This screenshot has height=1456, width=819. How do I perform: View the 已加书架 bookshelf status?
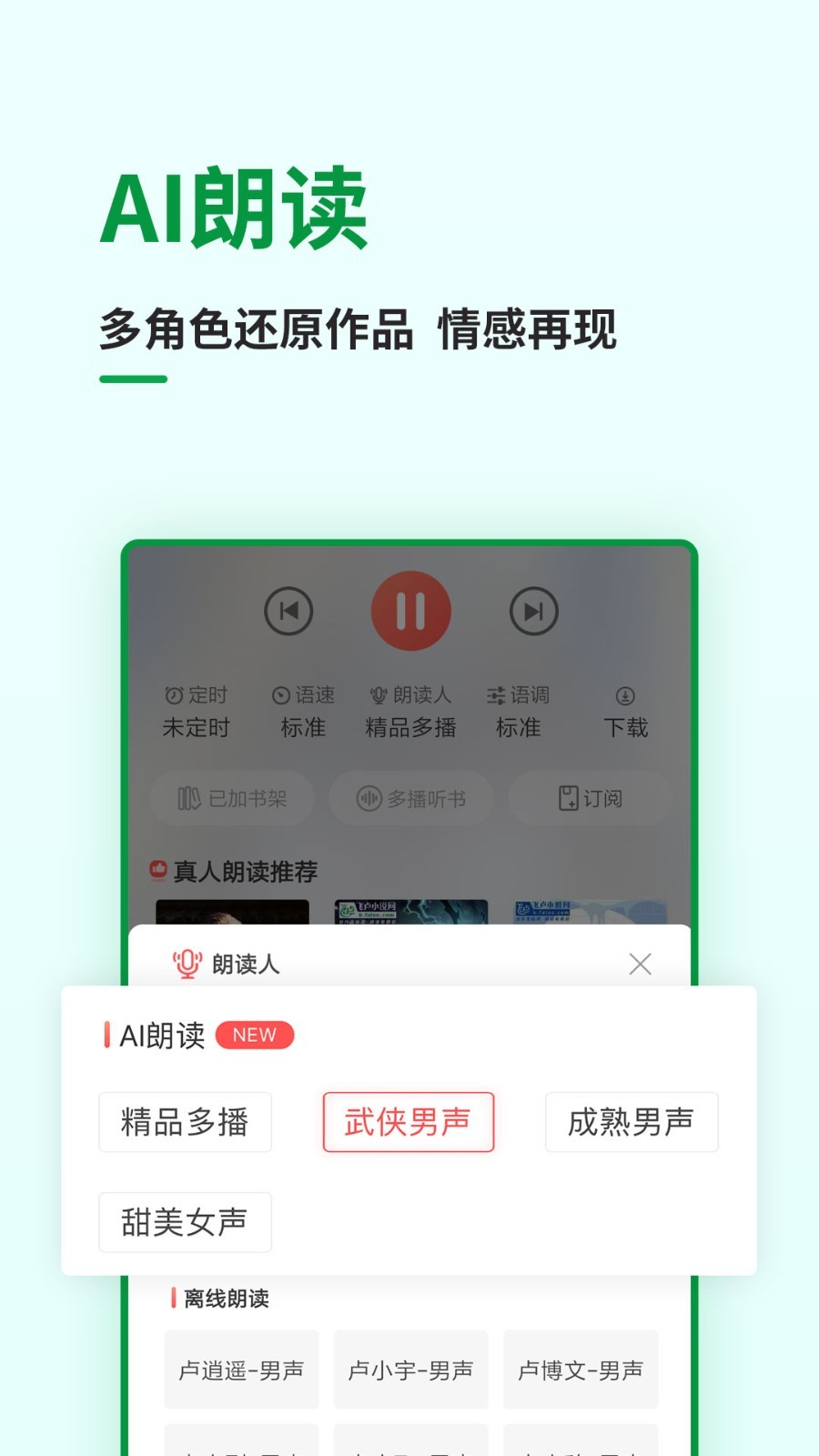click(232, 798)
